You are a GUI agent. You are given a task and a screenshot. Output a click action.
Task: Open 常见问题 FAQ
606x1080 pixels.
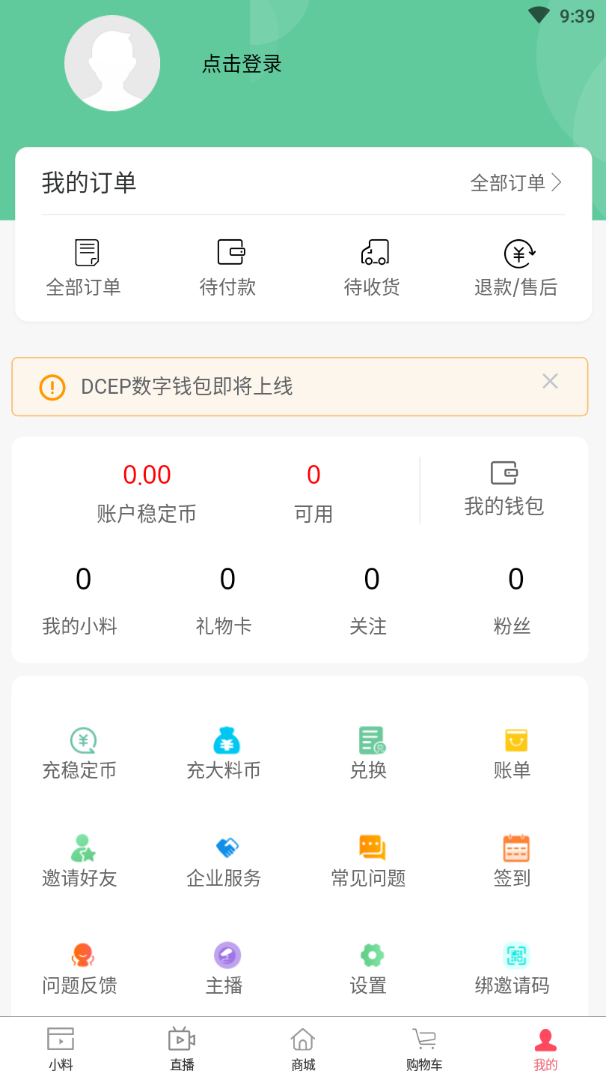pyautogui.click(x=369, y=861)
